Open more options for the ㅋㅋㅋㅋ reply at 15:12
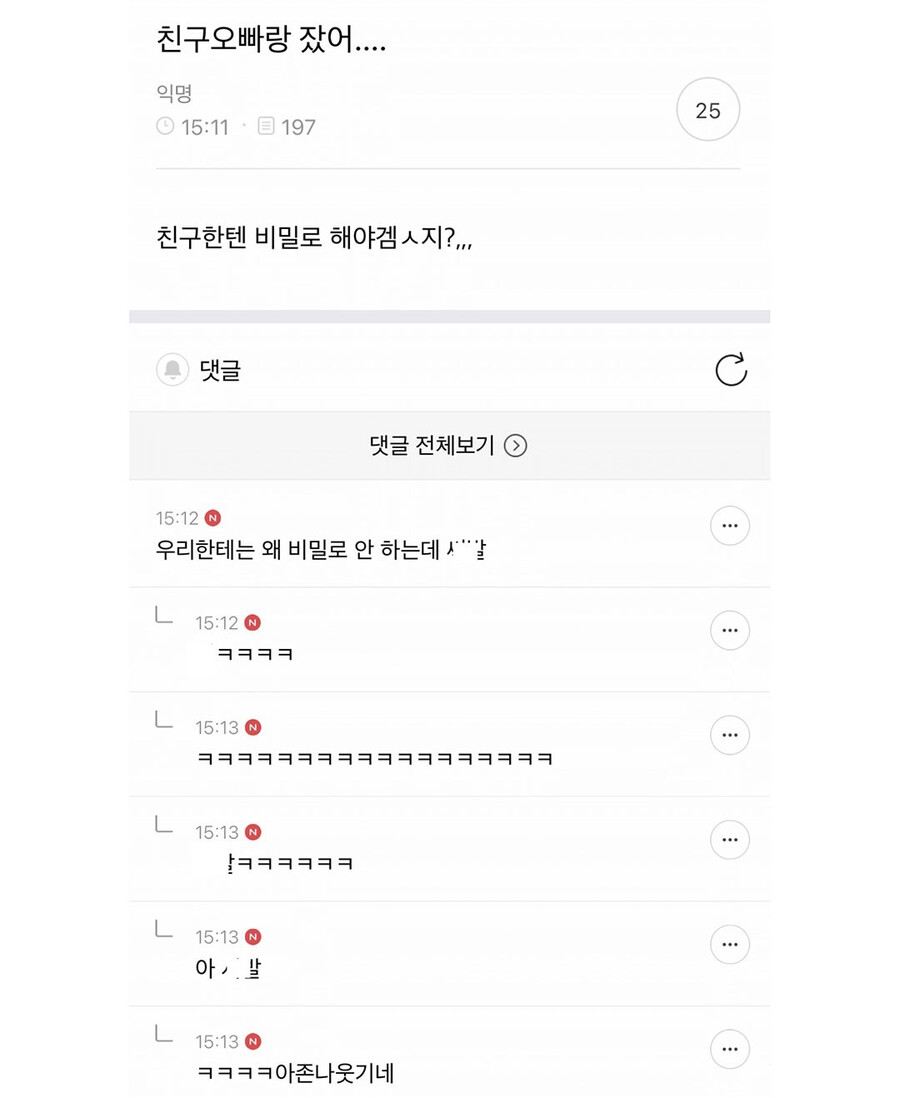Image resolution: width=900 pixels, height=1098 pixels. click(x=729, y=631)
